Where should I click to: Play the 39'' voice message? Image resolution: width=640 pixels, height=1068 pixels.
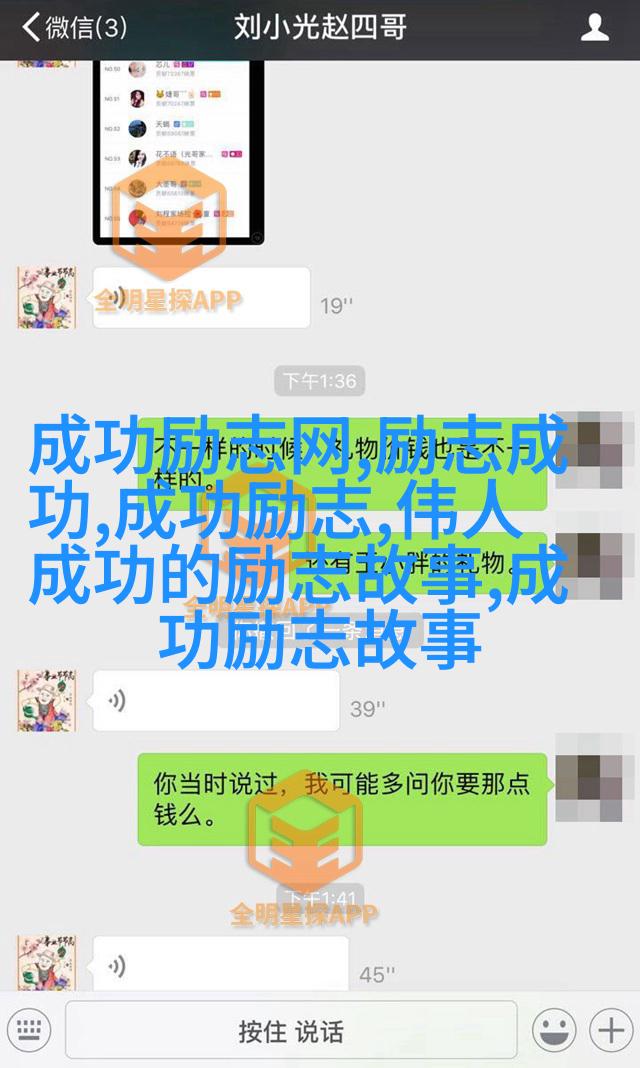click(215, 701)
